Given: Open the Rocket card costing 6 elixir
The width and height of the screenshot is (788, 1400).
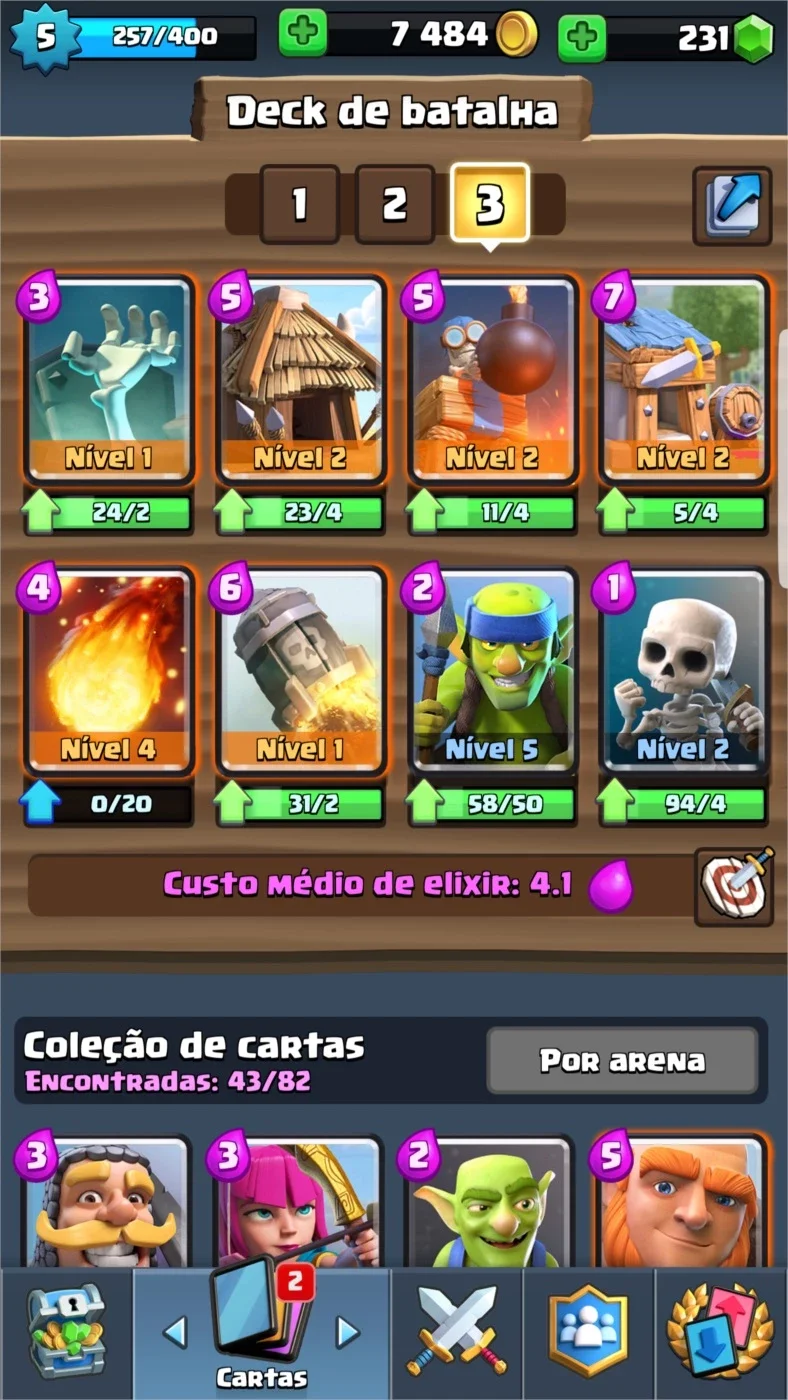Looking at the screenshot, I should click(300, 672).
